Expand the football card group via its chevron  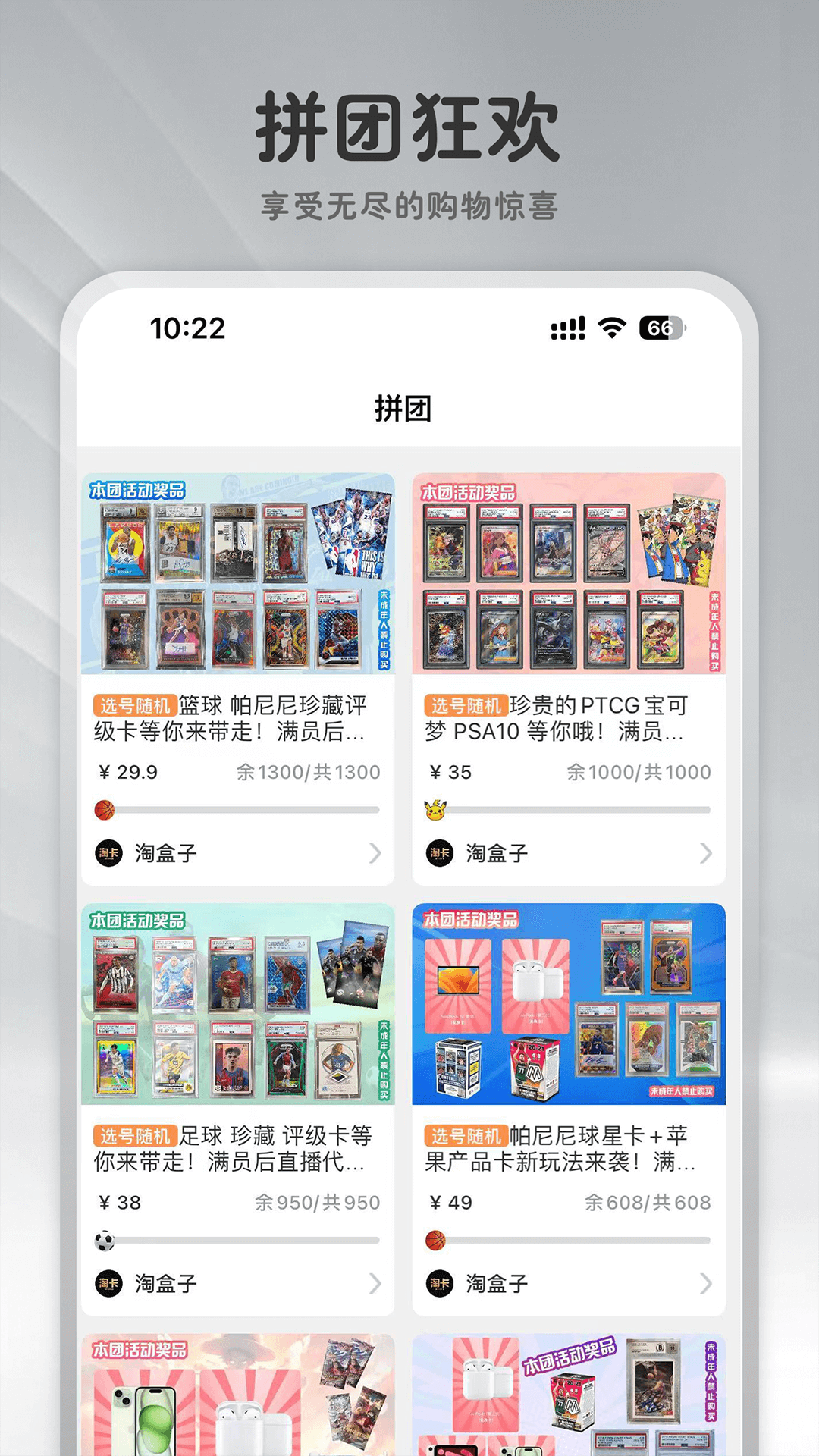coord(375,1283)
